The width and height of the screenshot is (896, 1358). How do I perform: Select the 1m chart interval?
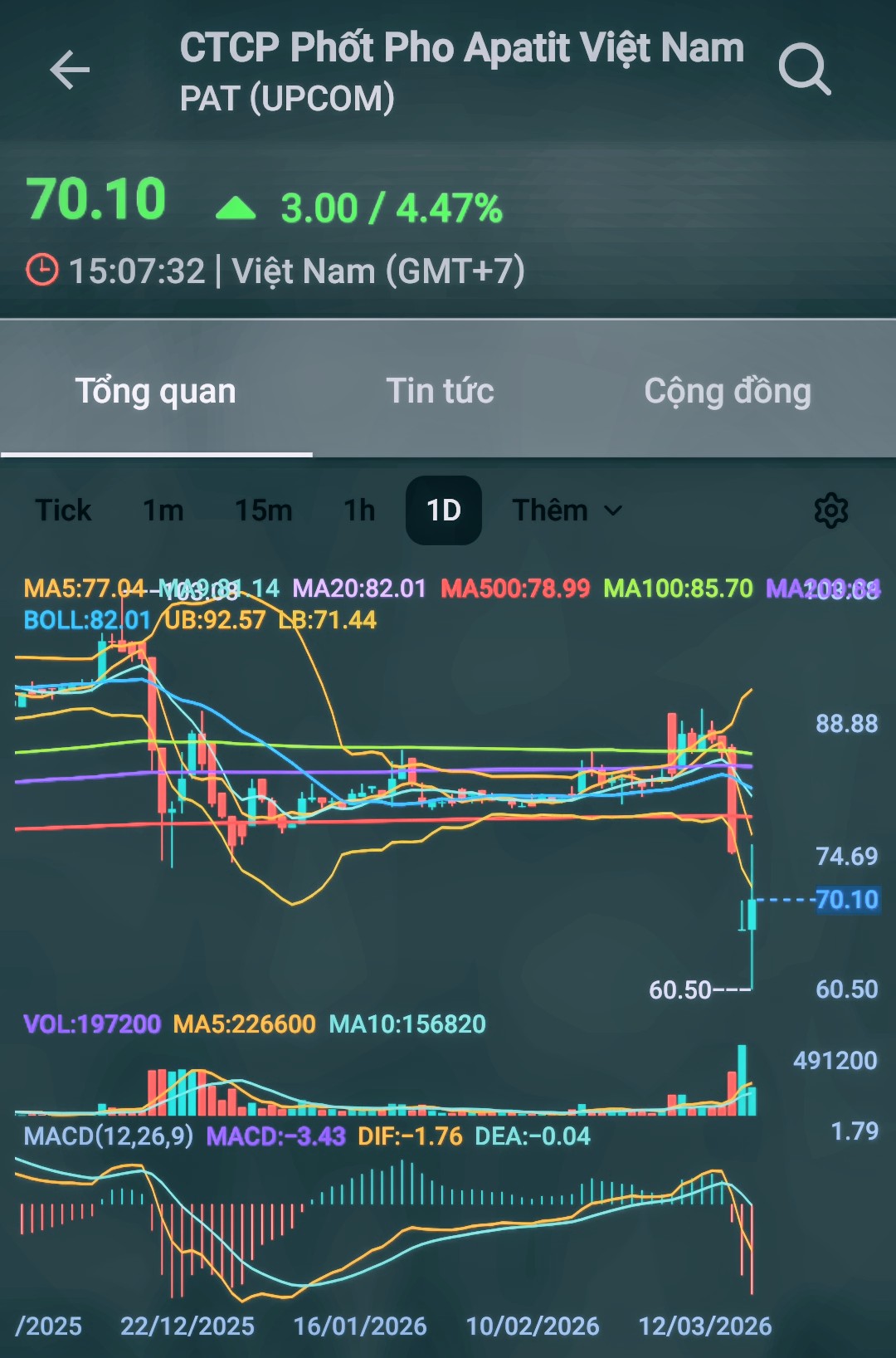tap(163, 510)
